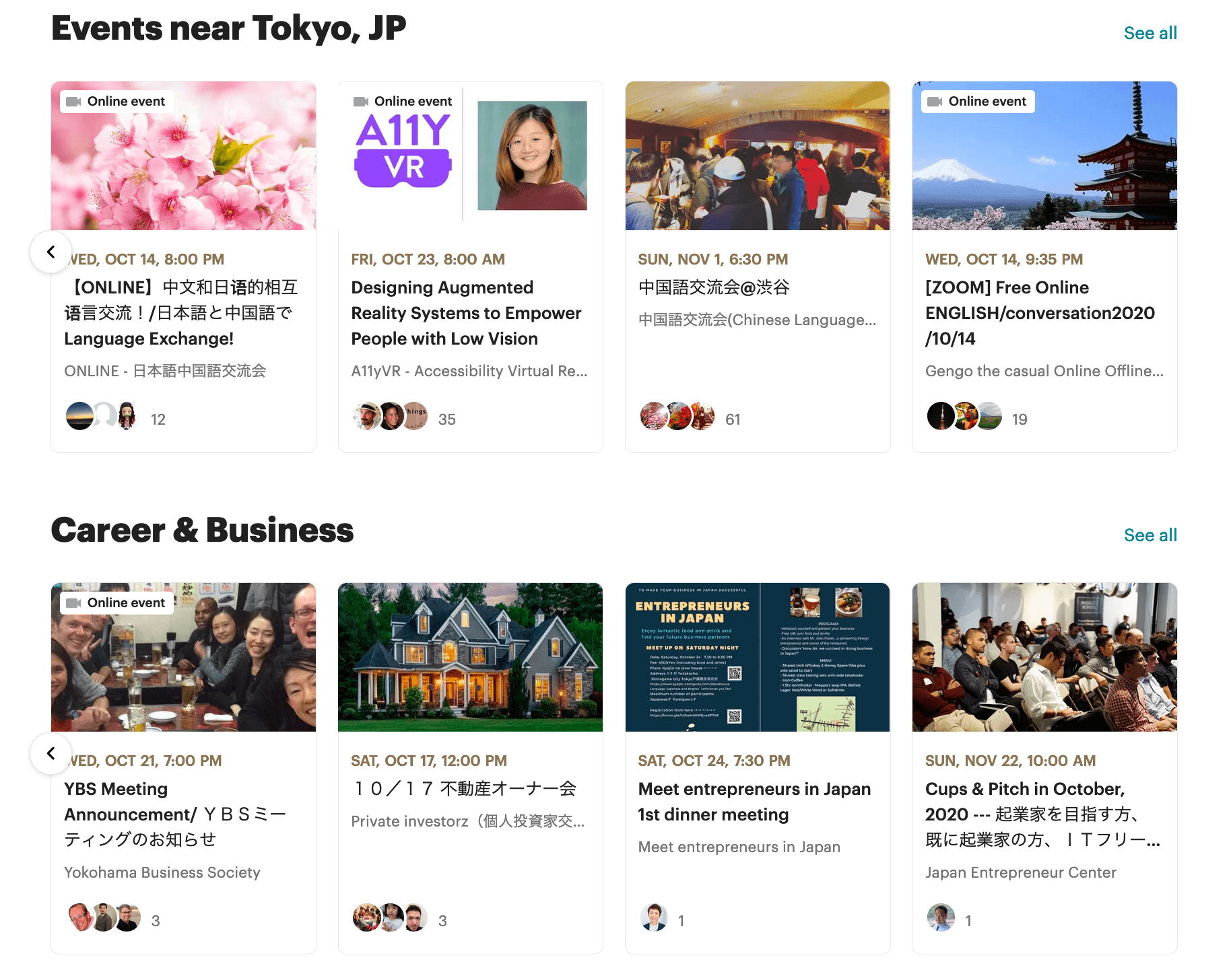
Task: Go to previous Tokyo events with the arrow
Action: point(51,252)
